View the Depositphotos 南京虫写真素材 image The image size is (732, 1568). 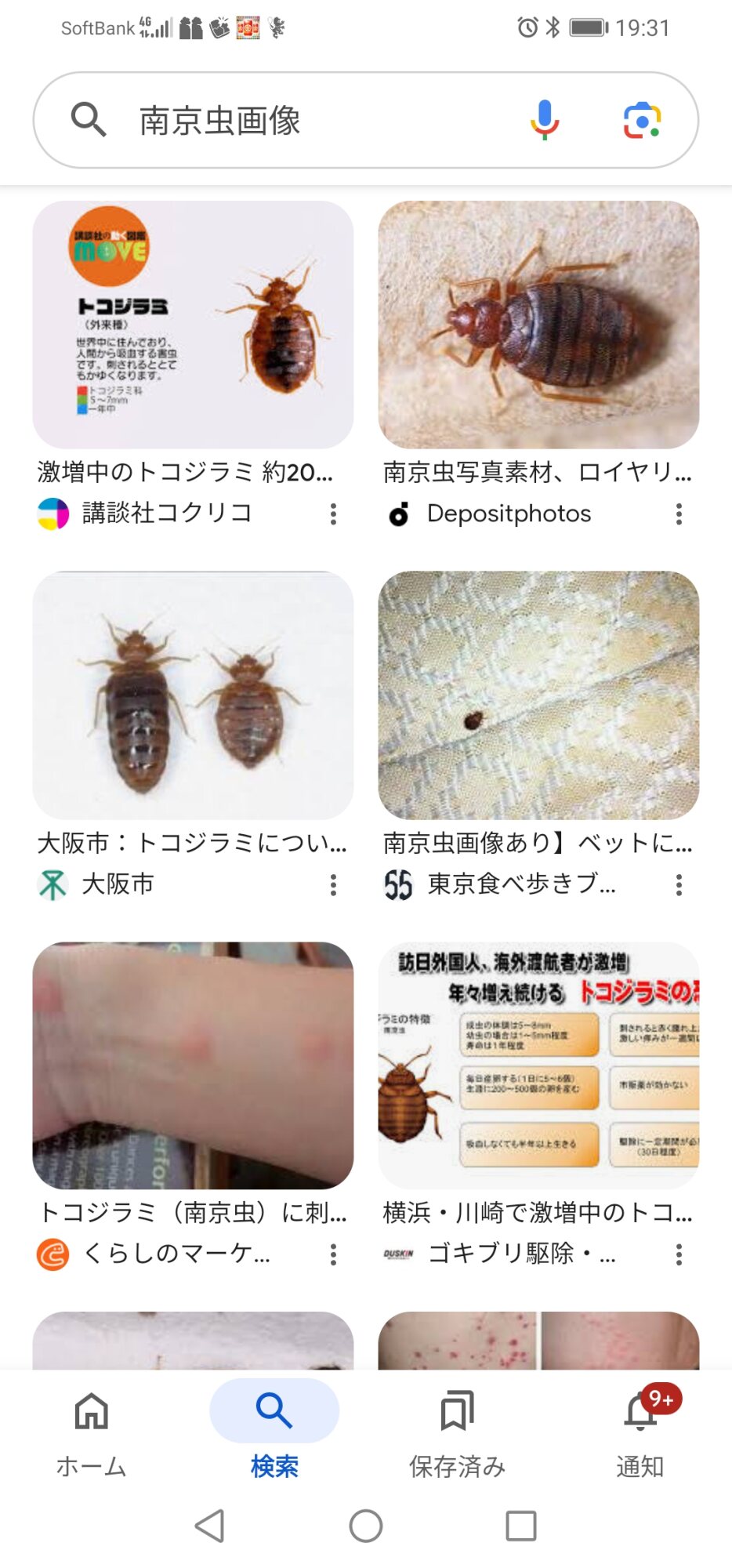coord(538,325)
